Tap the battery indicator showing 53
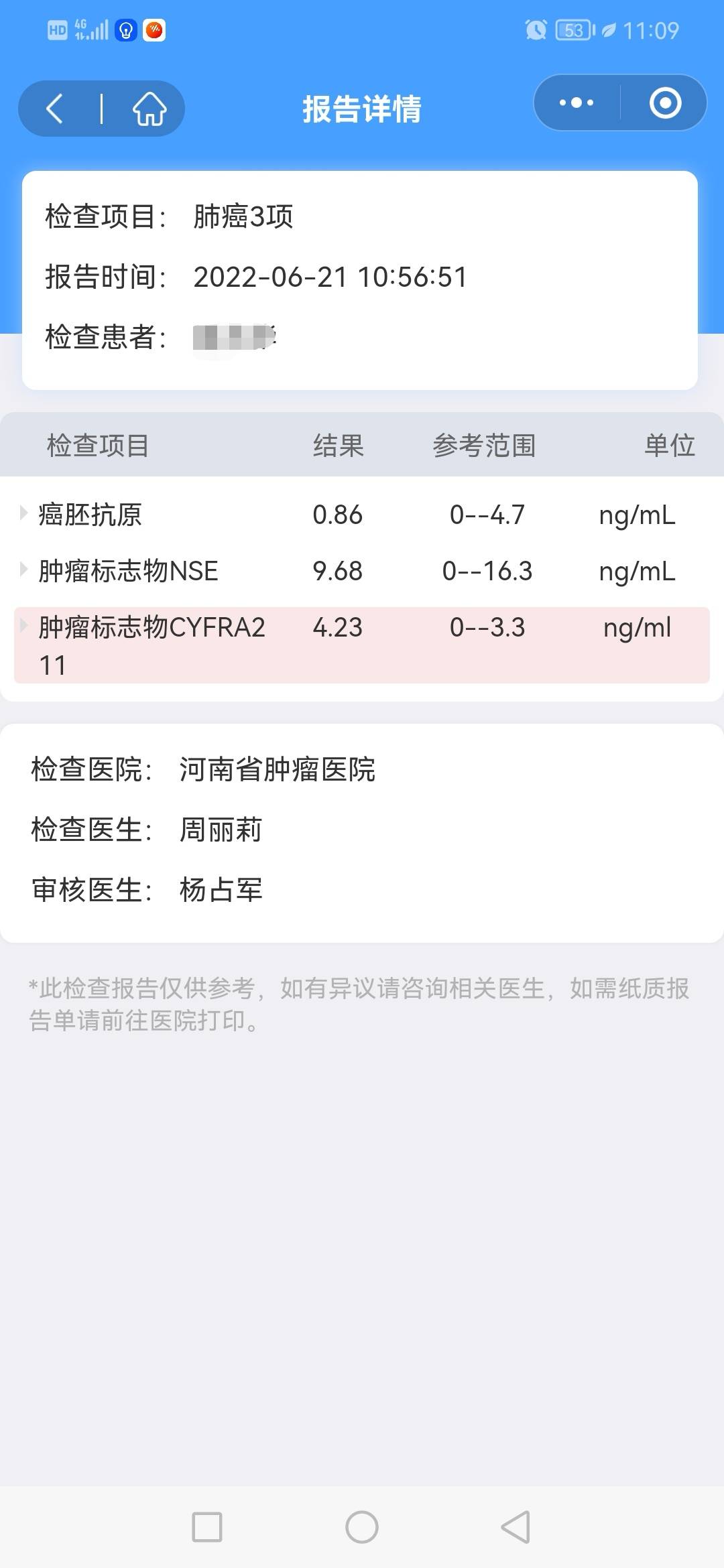Image resolution: width=724 pixels, height=1568 pixels. 572,31
